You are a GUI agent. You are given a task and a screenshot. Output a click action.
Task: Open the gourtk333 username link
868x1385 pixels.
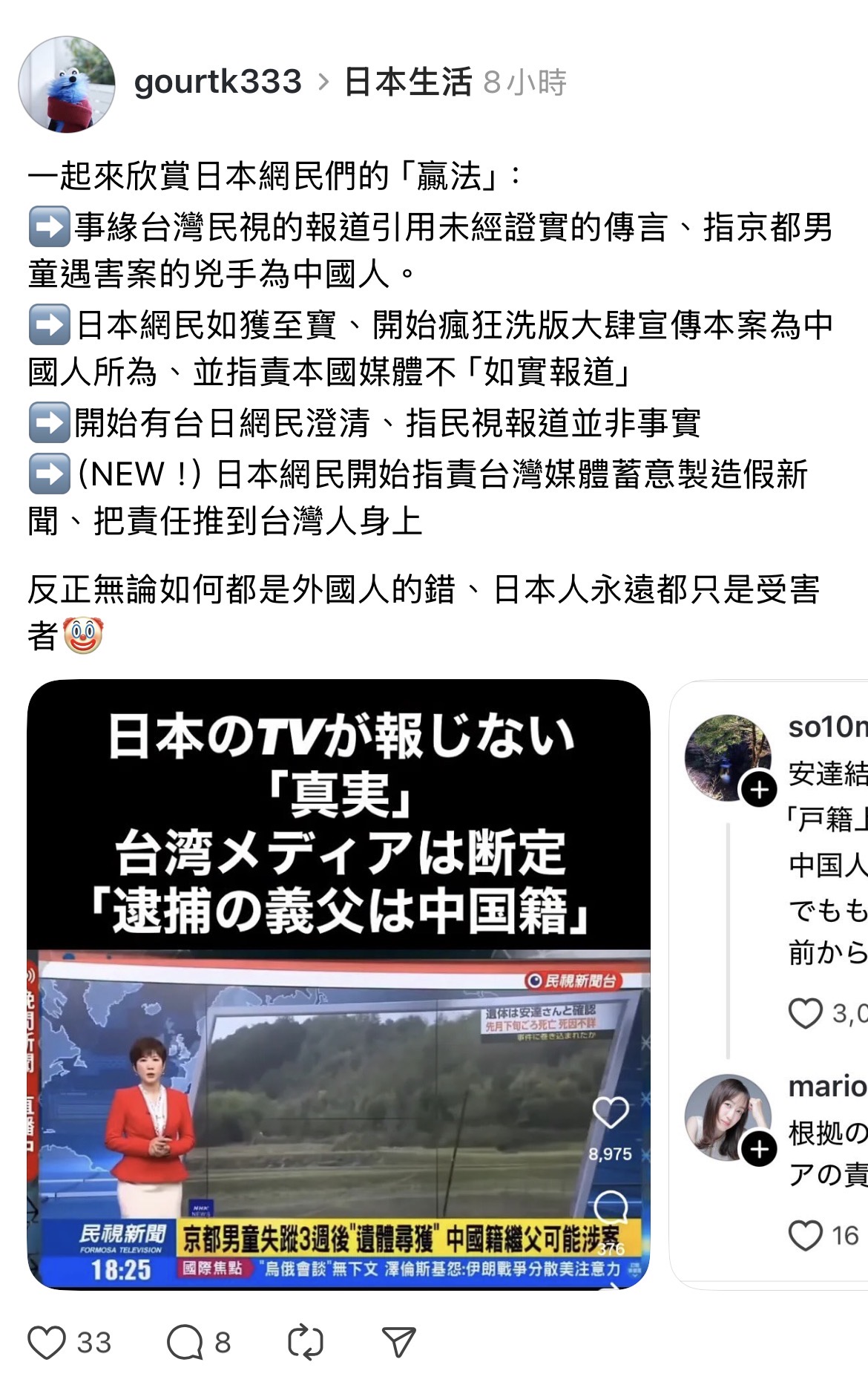217,82
